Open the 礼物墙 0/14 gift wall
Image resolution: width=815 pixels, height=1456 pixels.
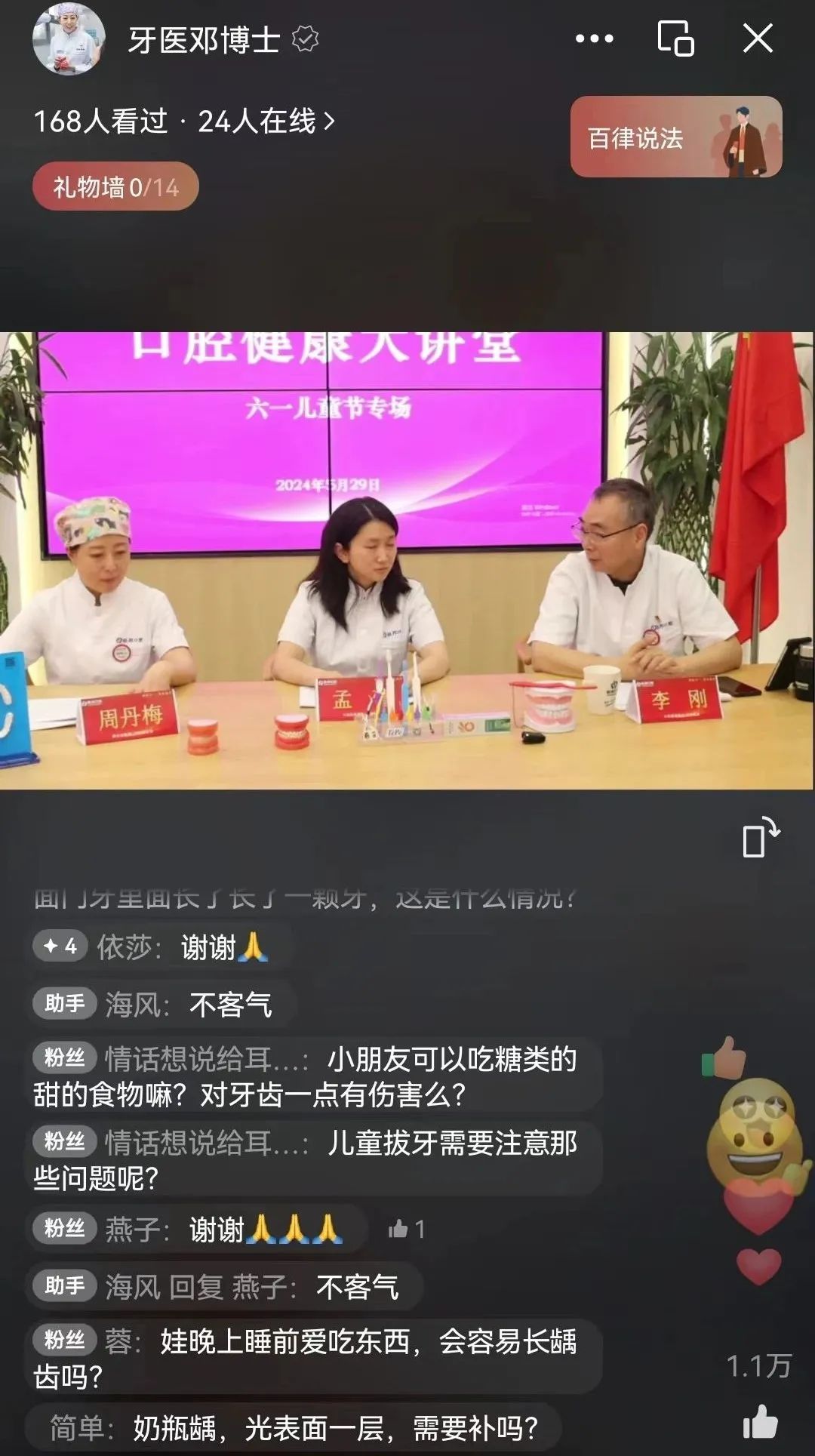click(x=115, y=186)
